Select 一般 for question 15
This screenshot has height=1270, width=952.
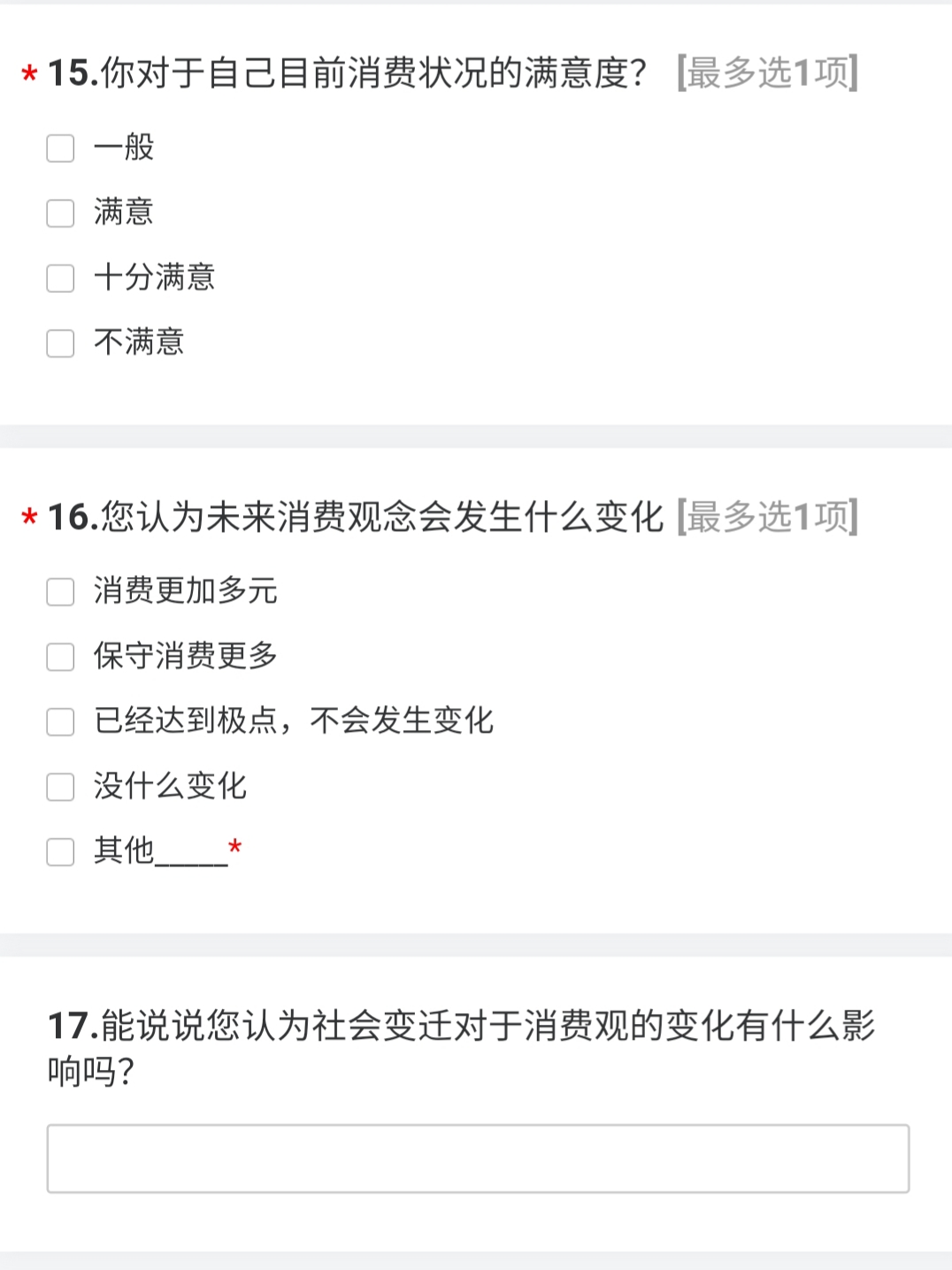(60, 148)
